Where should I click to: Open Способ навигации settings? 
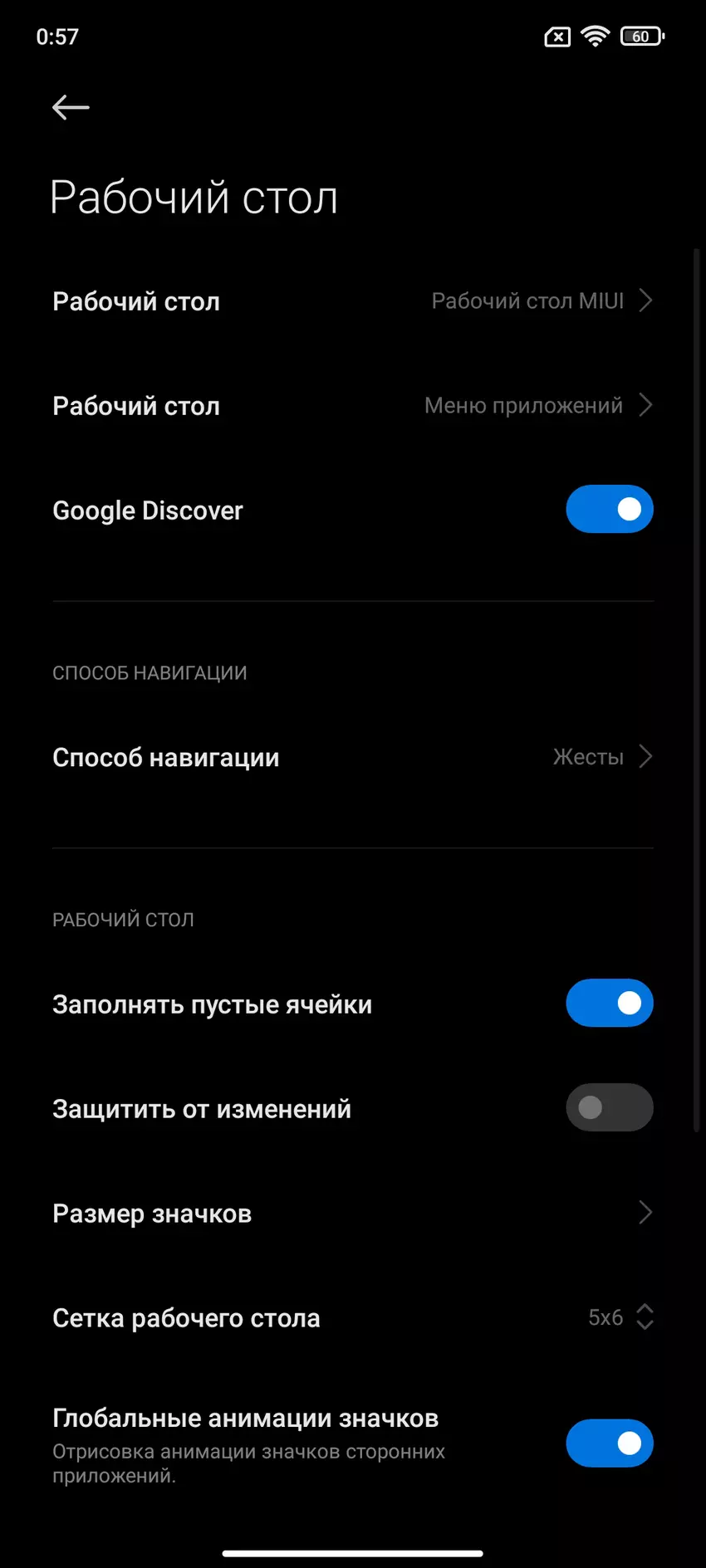pos(352,757)
